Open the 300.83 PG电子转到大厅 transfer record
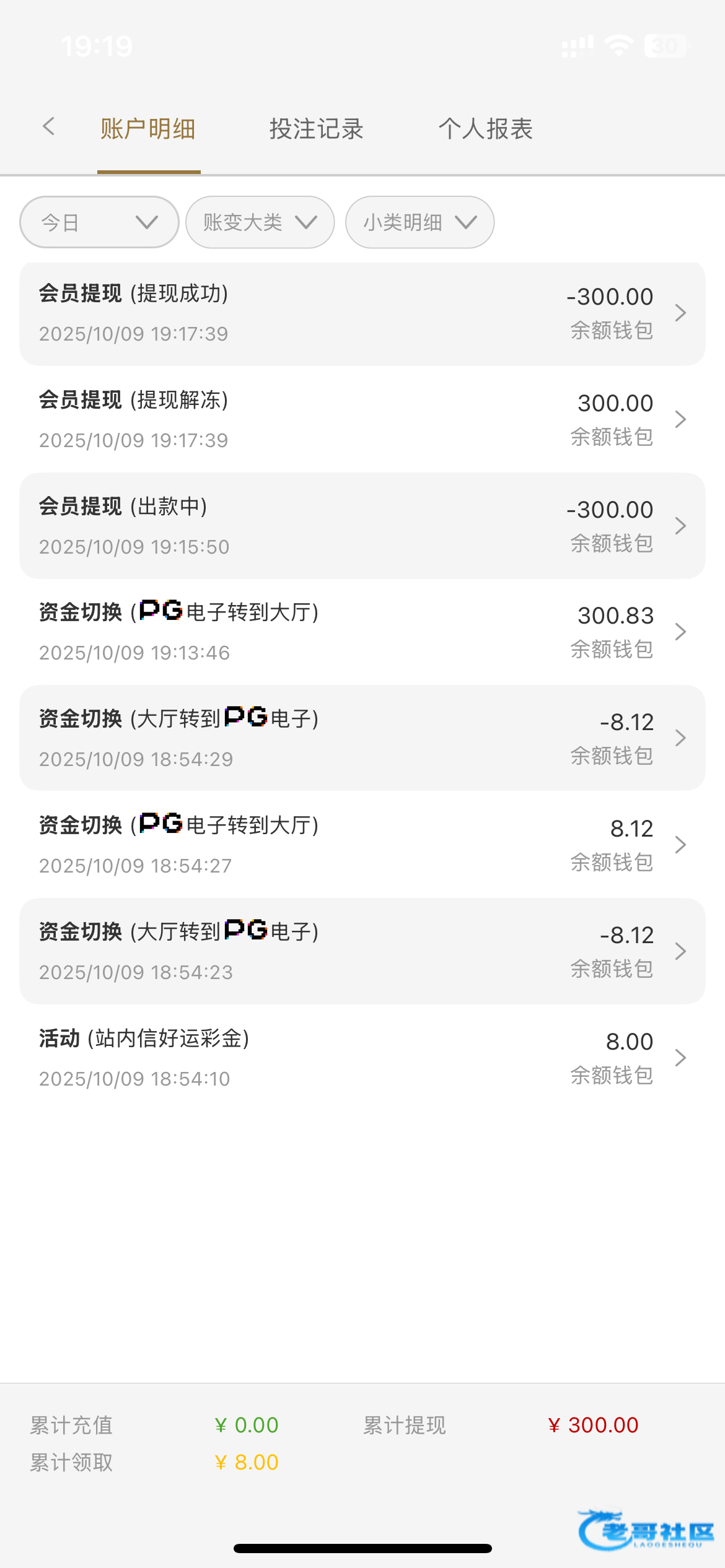 click(362, 632)
